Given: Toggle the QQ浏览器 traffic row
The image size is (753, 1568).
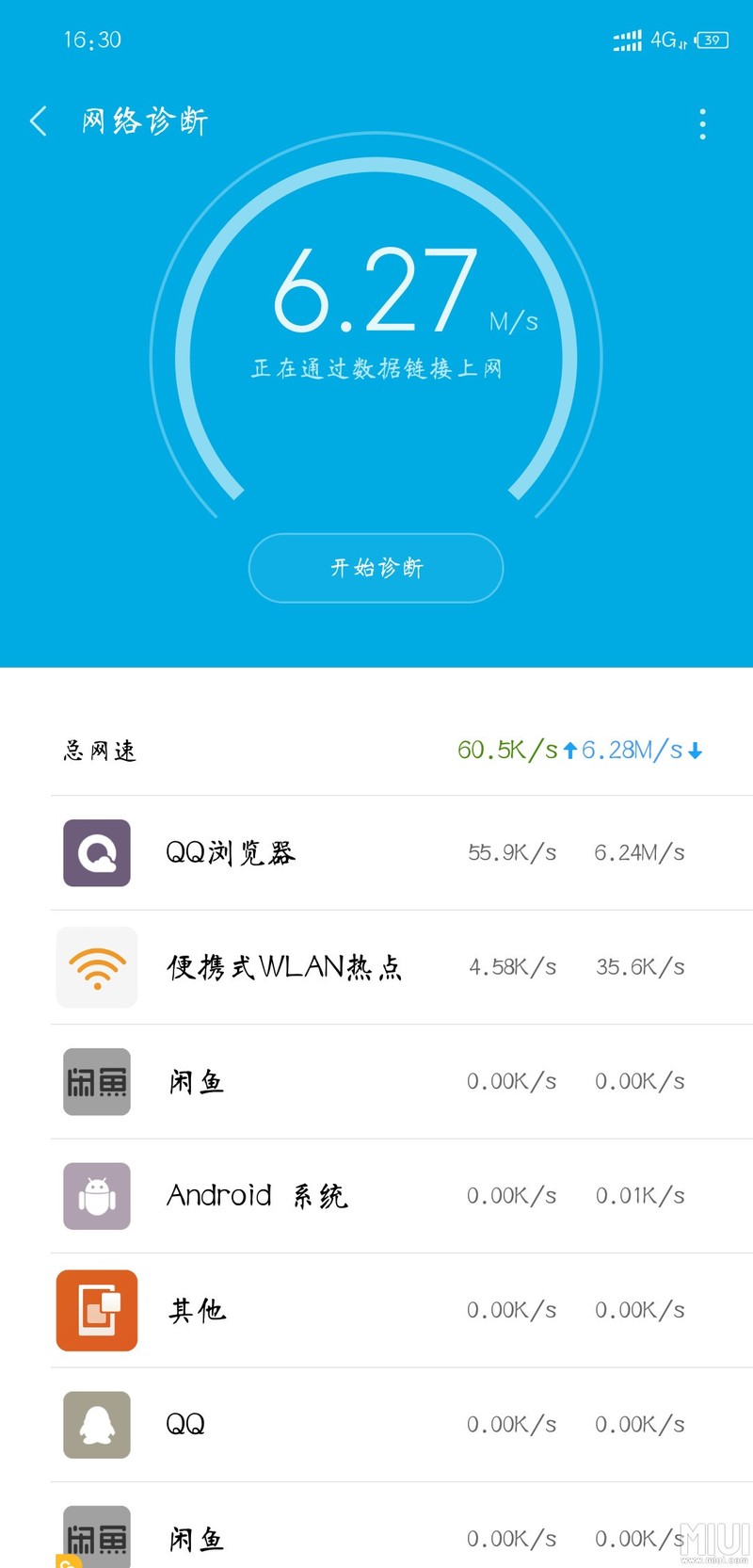Looking at the screenshot, I should pos(376,852).
